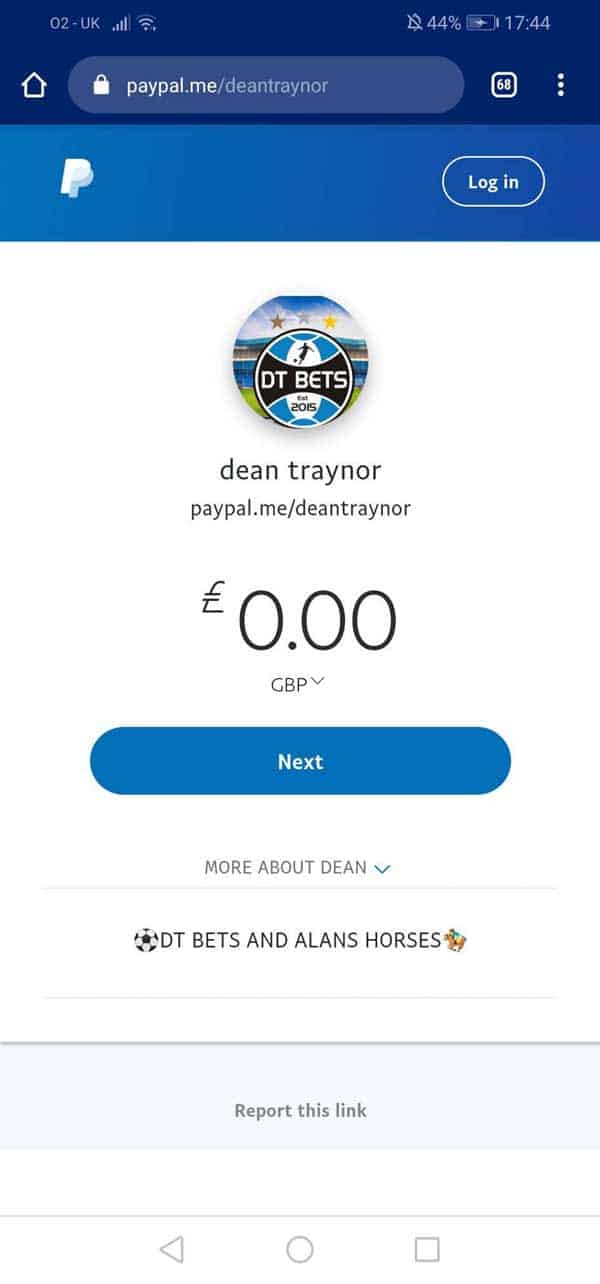Collapse the More About Dean section
This screenshot has height=1284, width=600.
297,868
